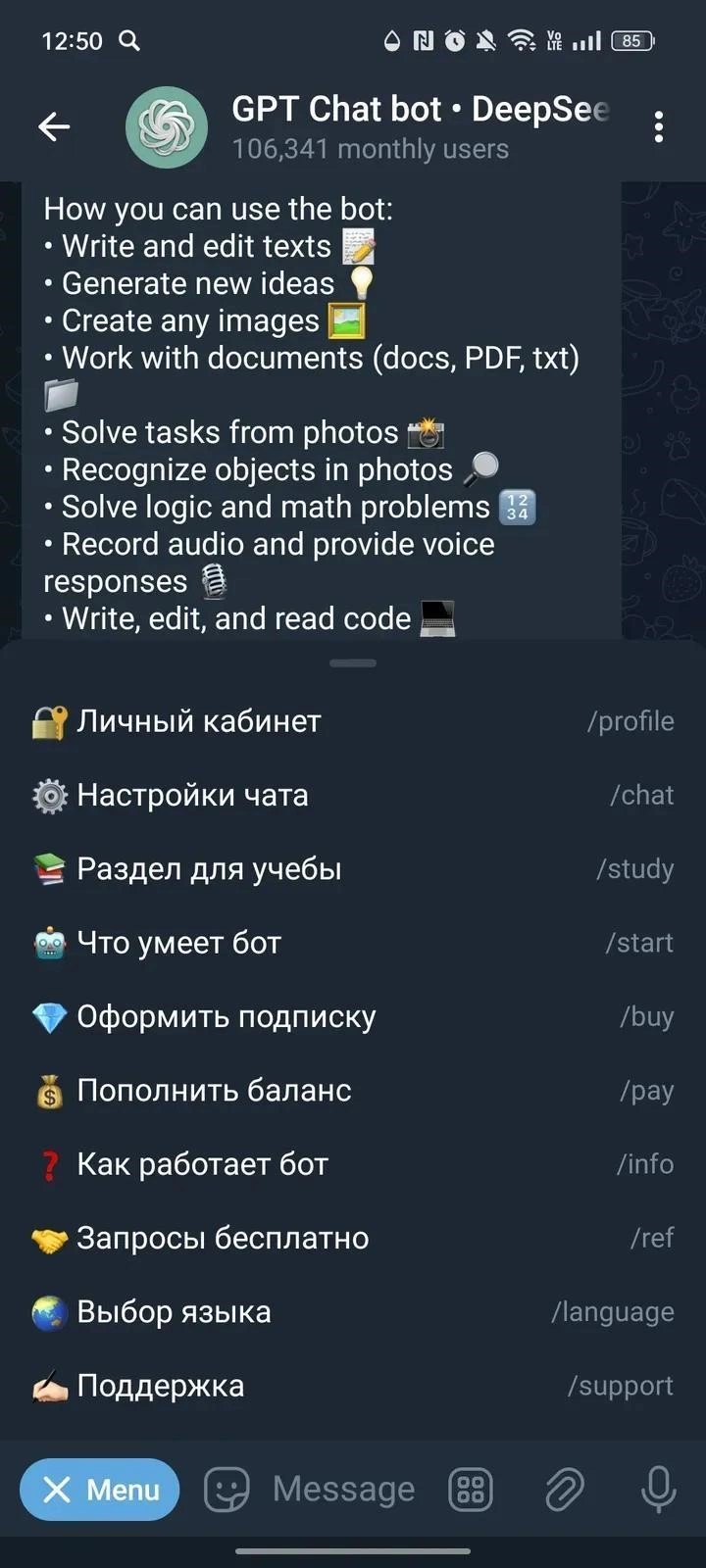Show the bot keyboard grid icon
Viewport: 706px width, 1568px height.
471,1490
